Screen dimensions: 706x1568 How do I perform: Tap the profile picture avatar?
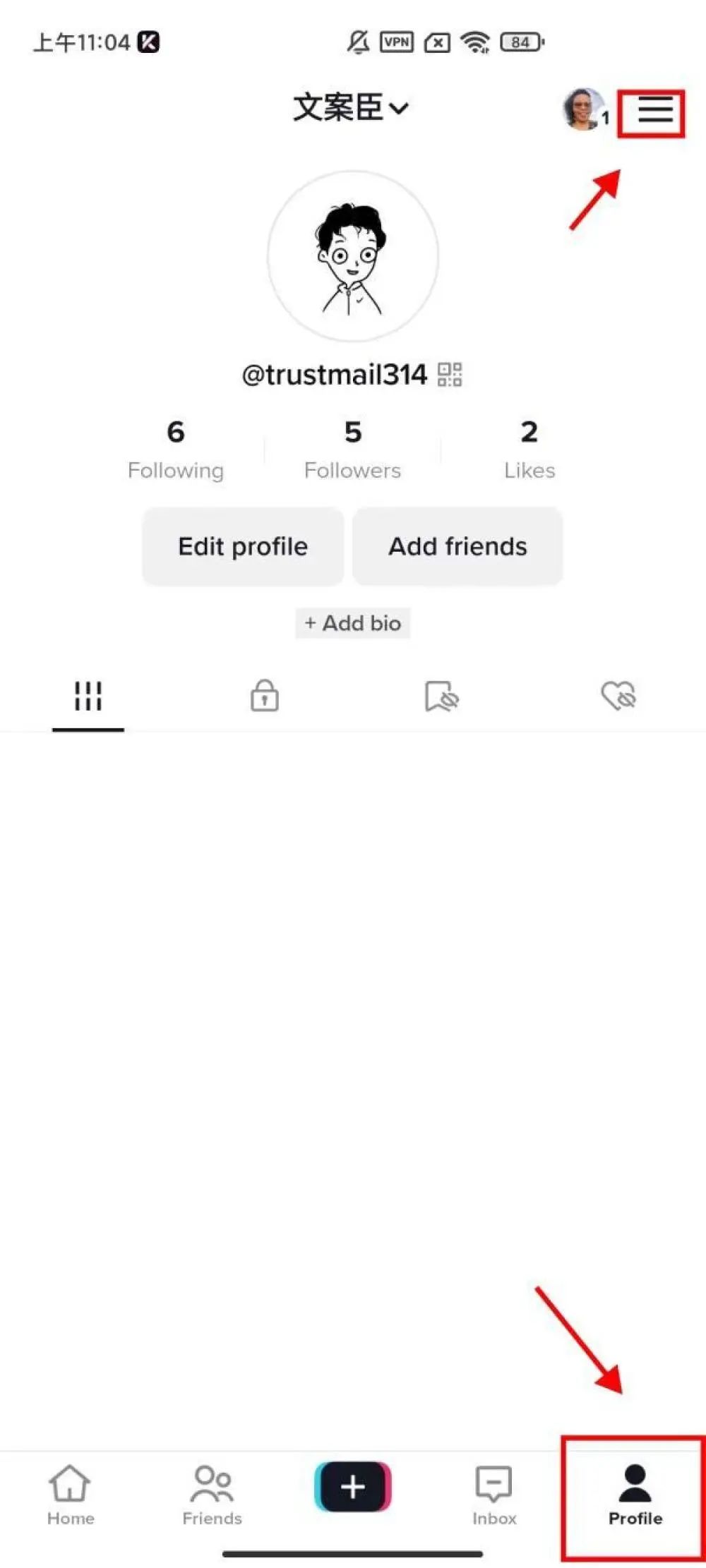click(352, 256)
